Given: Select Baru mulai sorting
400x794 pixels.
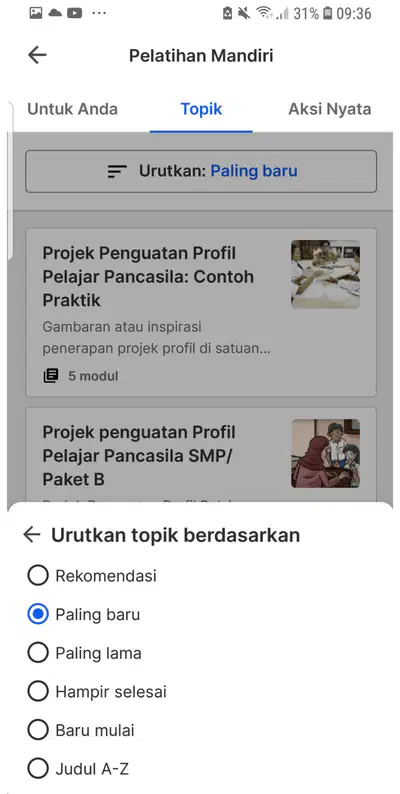Looking at the screenshot, I should [x=81, y=731].
